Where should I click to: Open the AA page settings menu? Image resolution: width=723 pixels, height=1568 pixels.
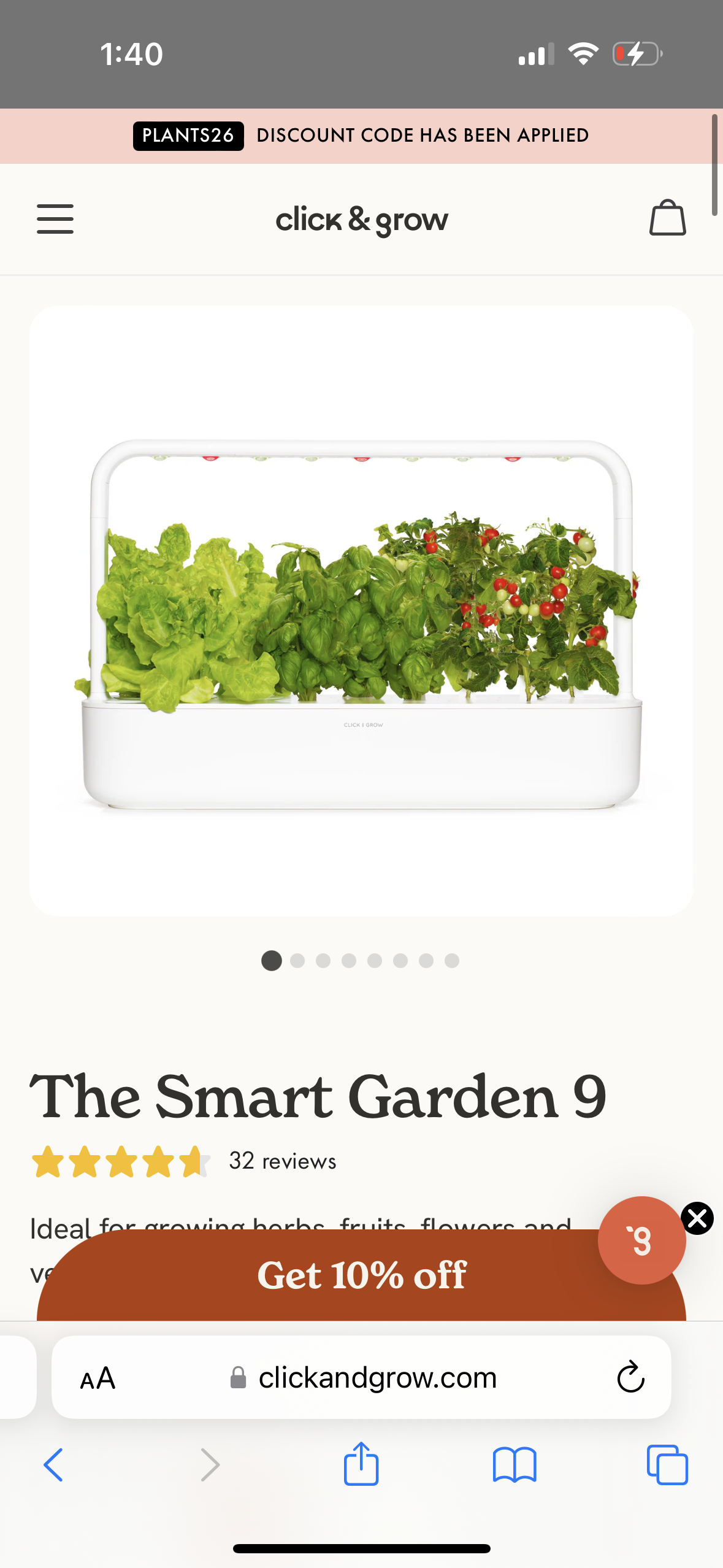pos(98,1378)
